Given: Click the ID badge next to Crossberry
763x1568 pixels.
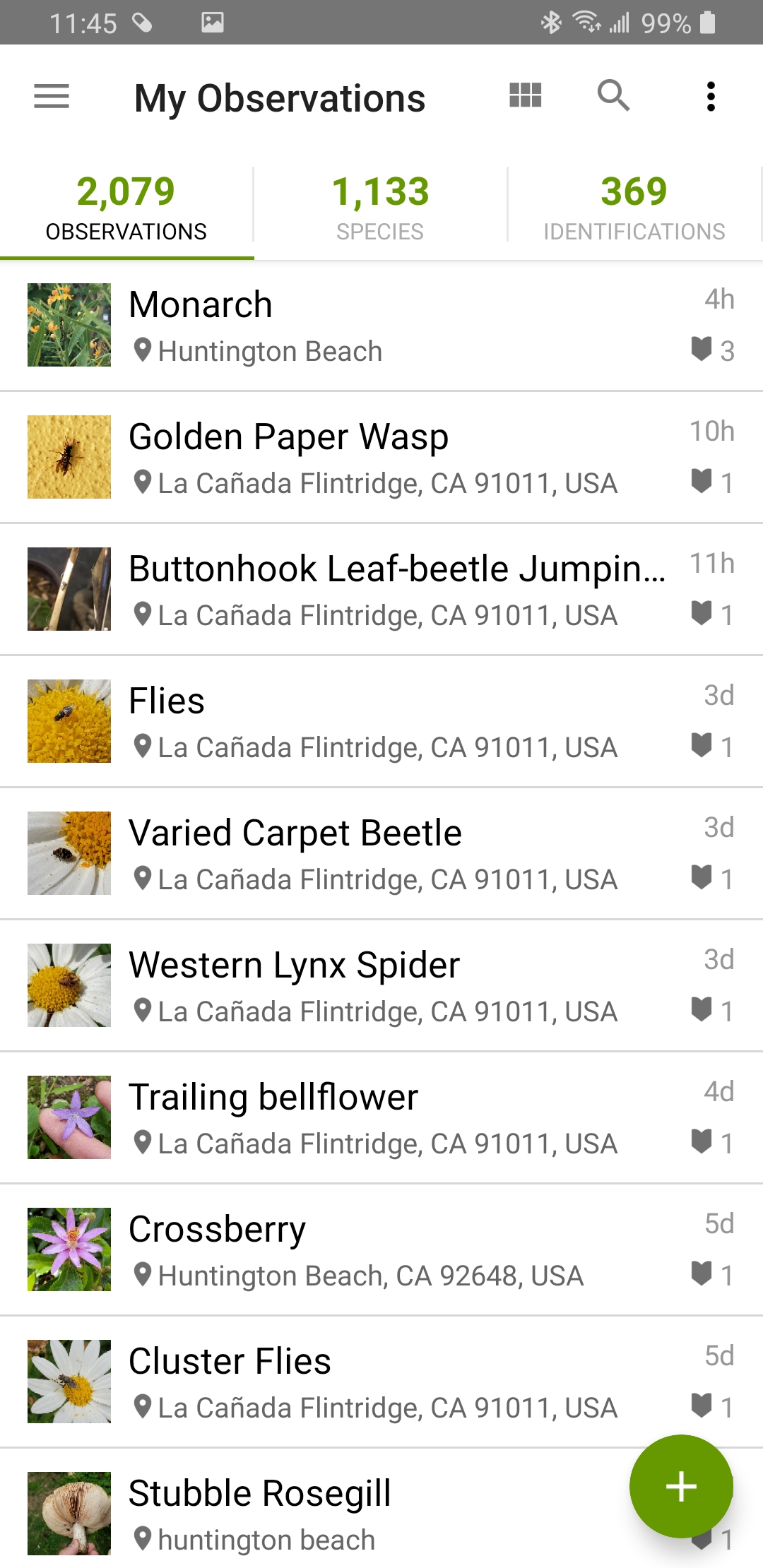Looking at the screenshot, I should [x=704, y=1275].
